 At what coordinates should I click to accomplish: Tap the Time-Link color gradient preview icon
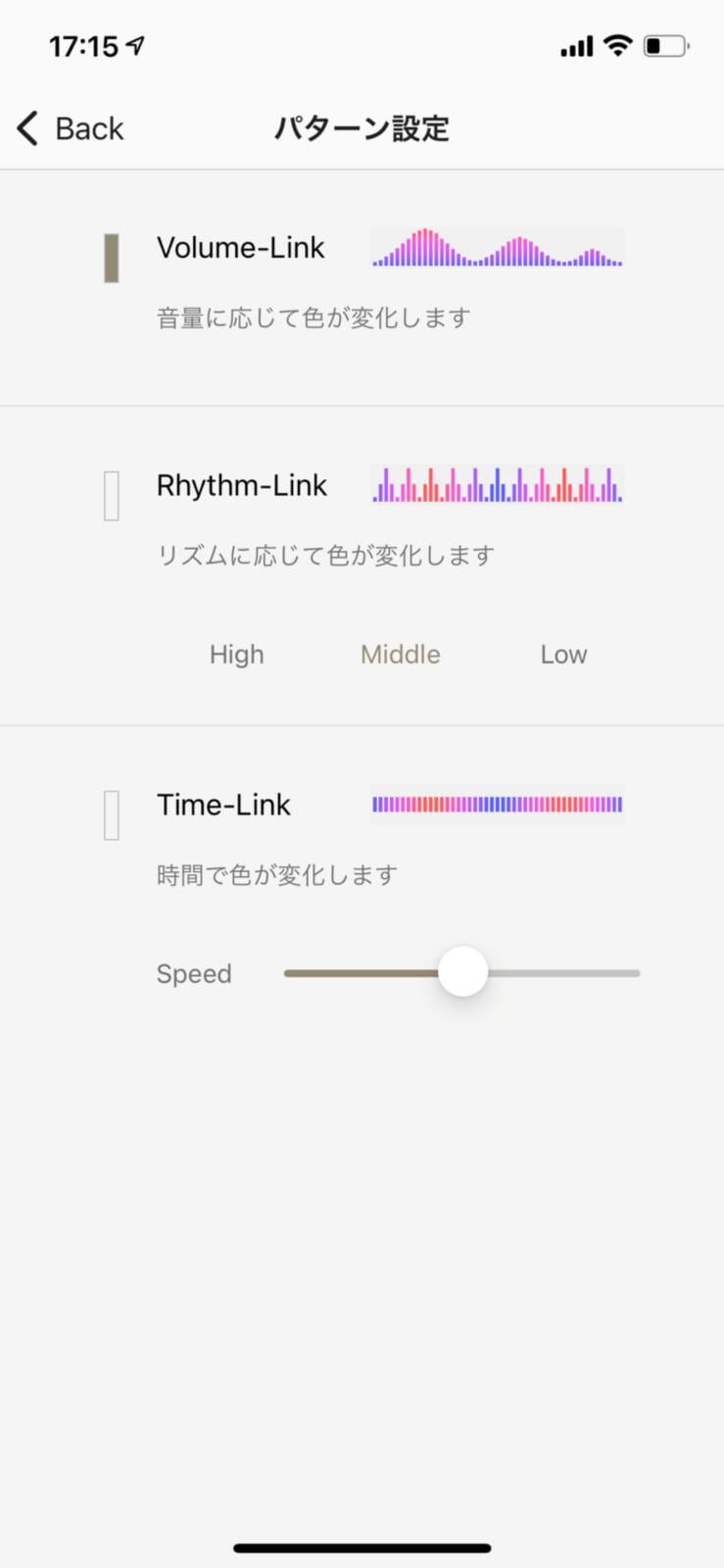pos(497,804)
